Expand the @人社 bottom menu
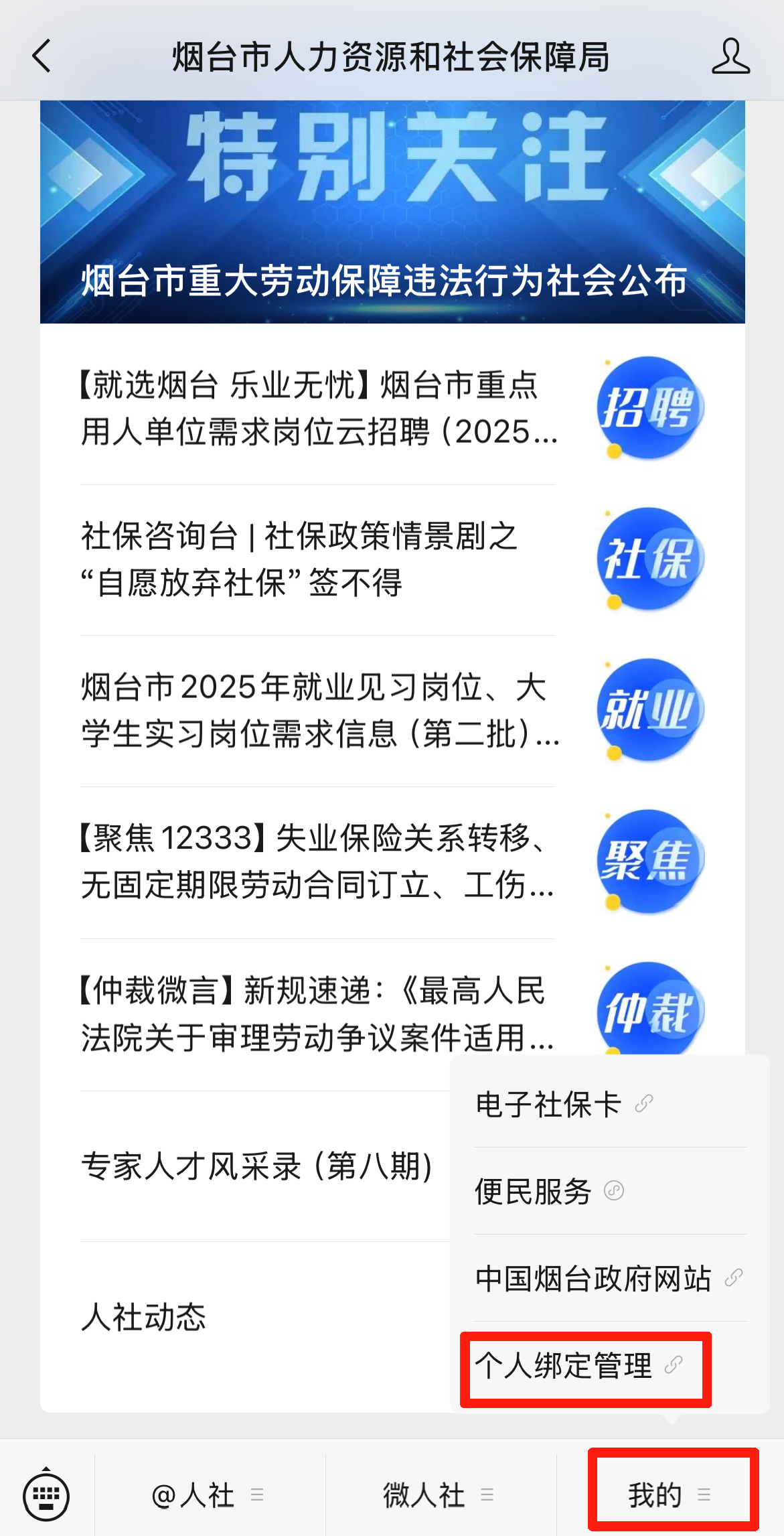 click(x=209, y=1495)
